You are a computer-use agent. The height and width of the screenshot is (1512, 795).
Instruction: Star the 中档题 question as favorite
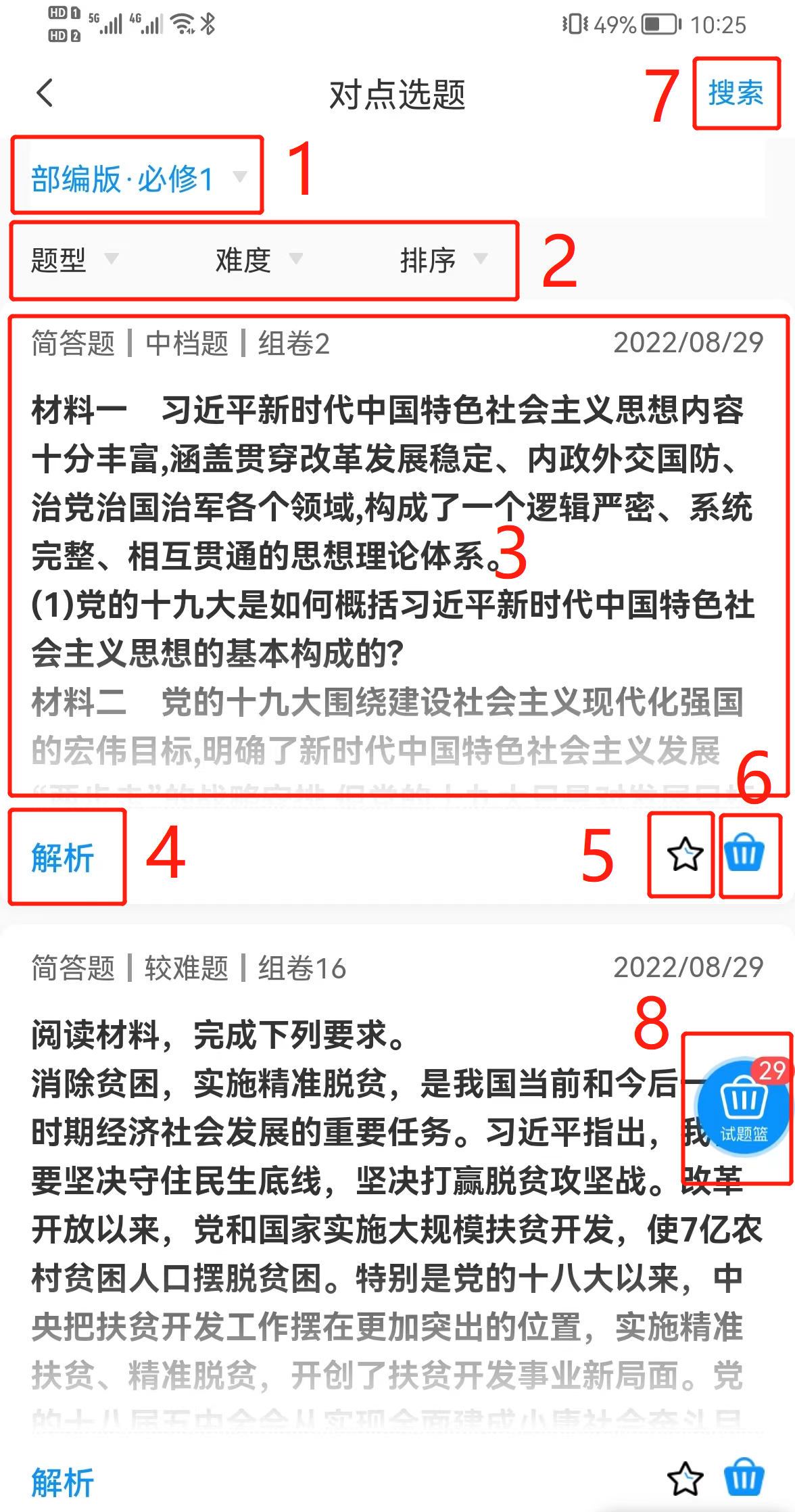684,855
